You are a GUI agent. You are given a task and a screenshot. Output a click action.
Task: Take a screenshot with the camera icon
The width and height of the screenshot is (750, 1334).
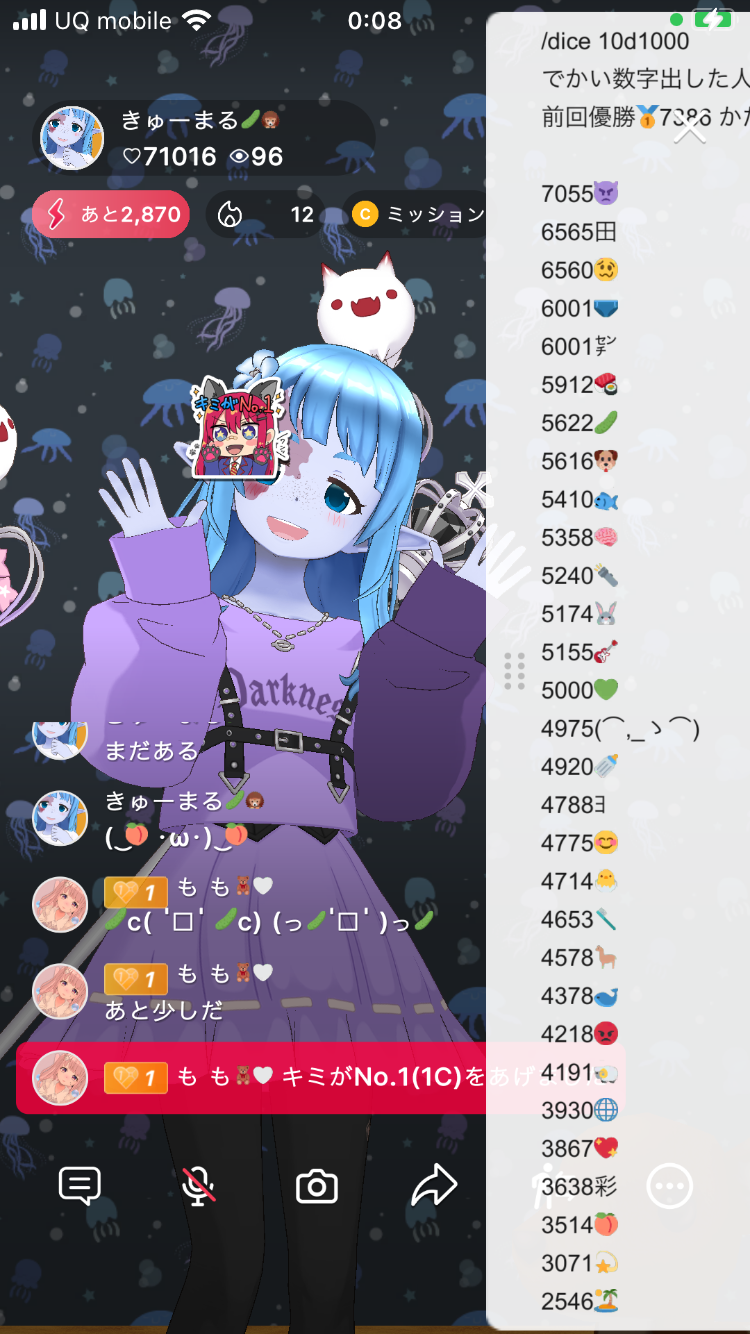point(317,1186)
